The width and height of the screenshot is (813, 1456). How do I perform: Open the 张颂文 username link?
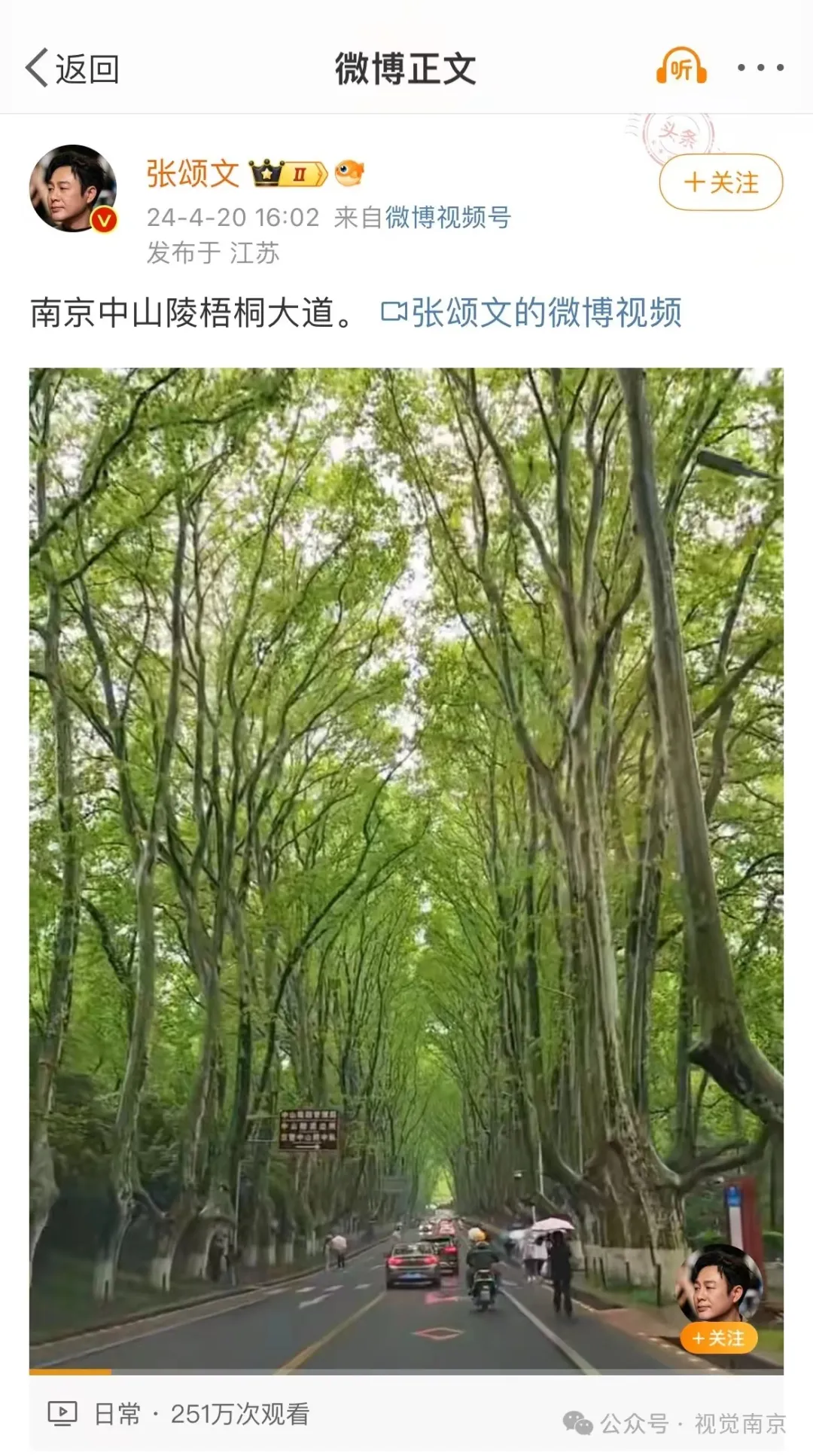click(x=193, y=174)
